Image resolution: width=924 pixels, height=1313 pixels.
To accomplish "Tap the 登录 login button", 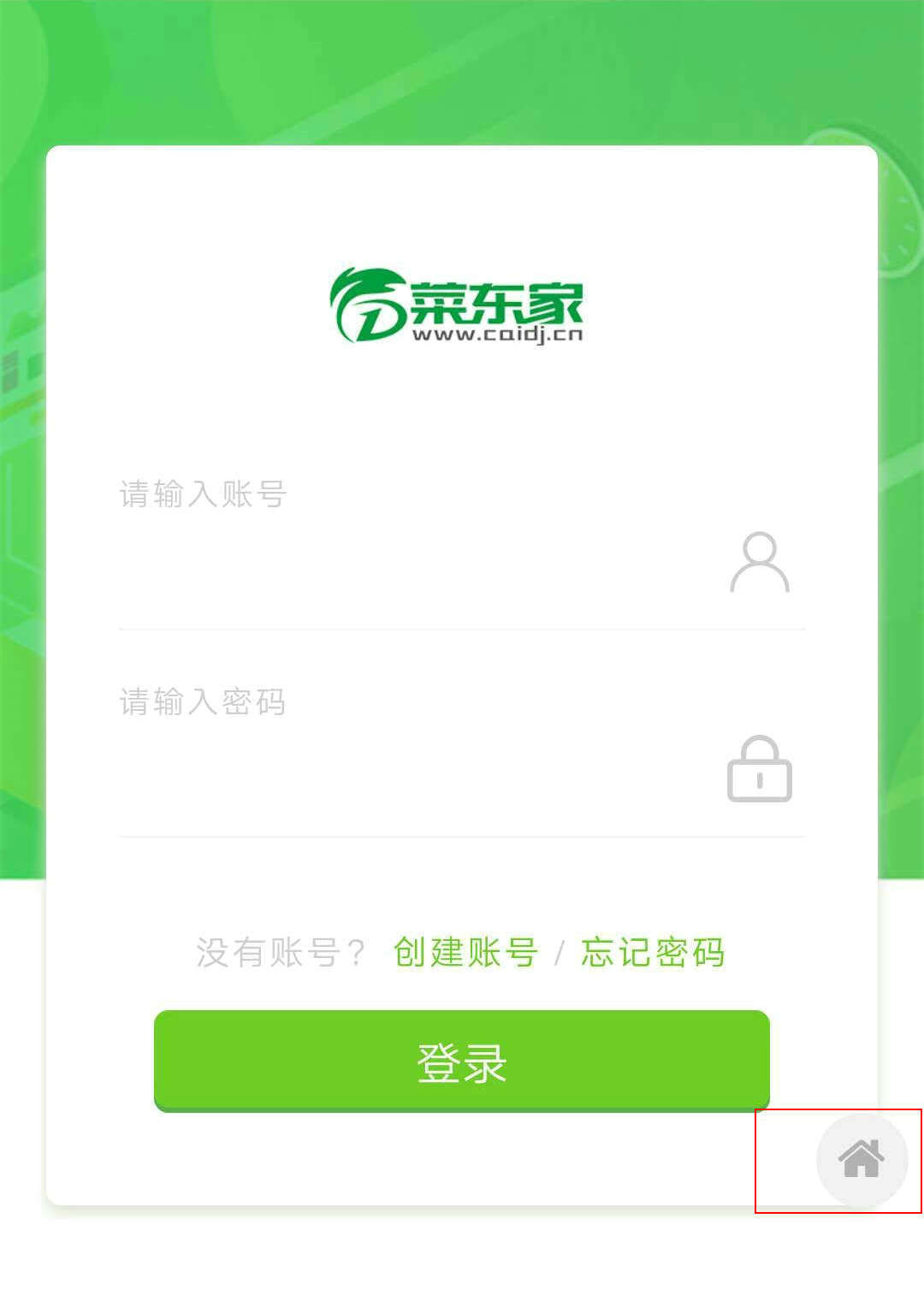I will [x=462, y=1061].
